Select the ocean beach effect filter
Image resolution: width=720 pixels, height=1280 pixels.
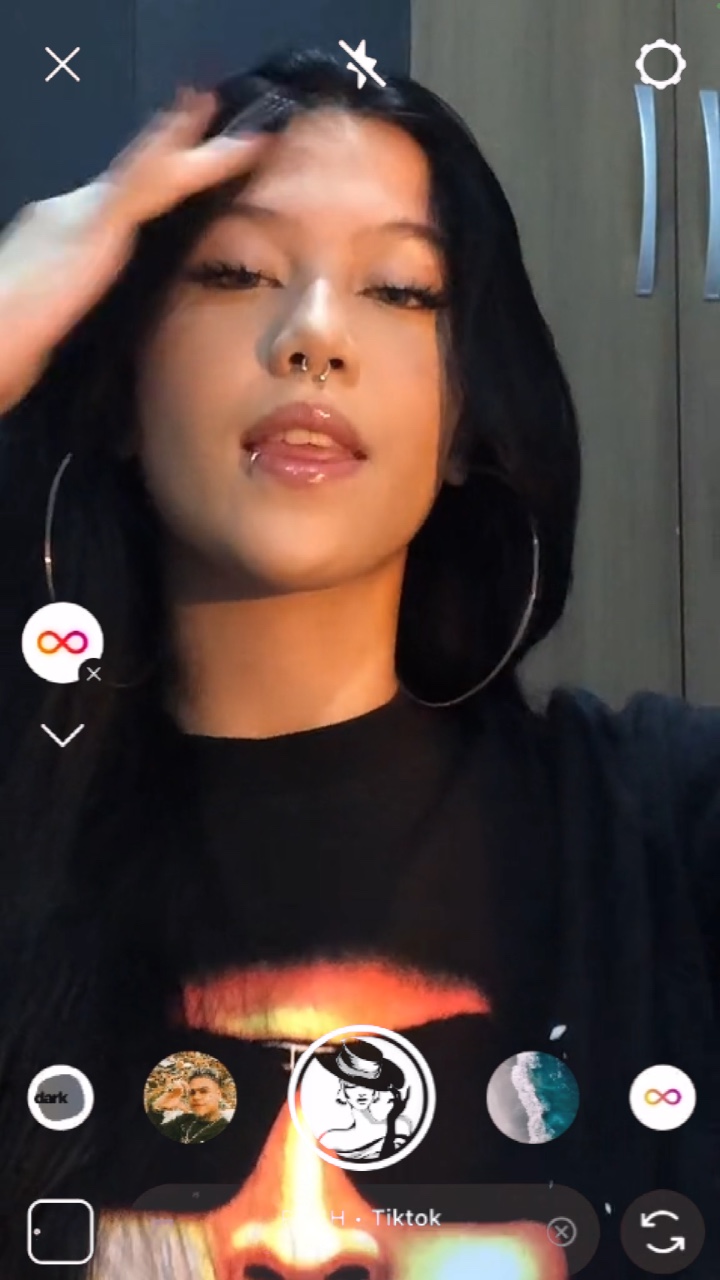[532, 1097]
